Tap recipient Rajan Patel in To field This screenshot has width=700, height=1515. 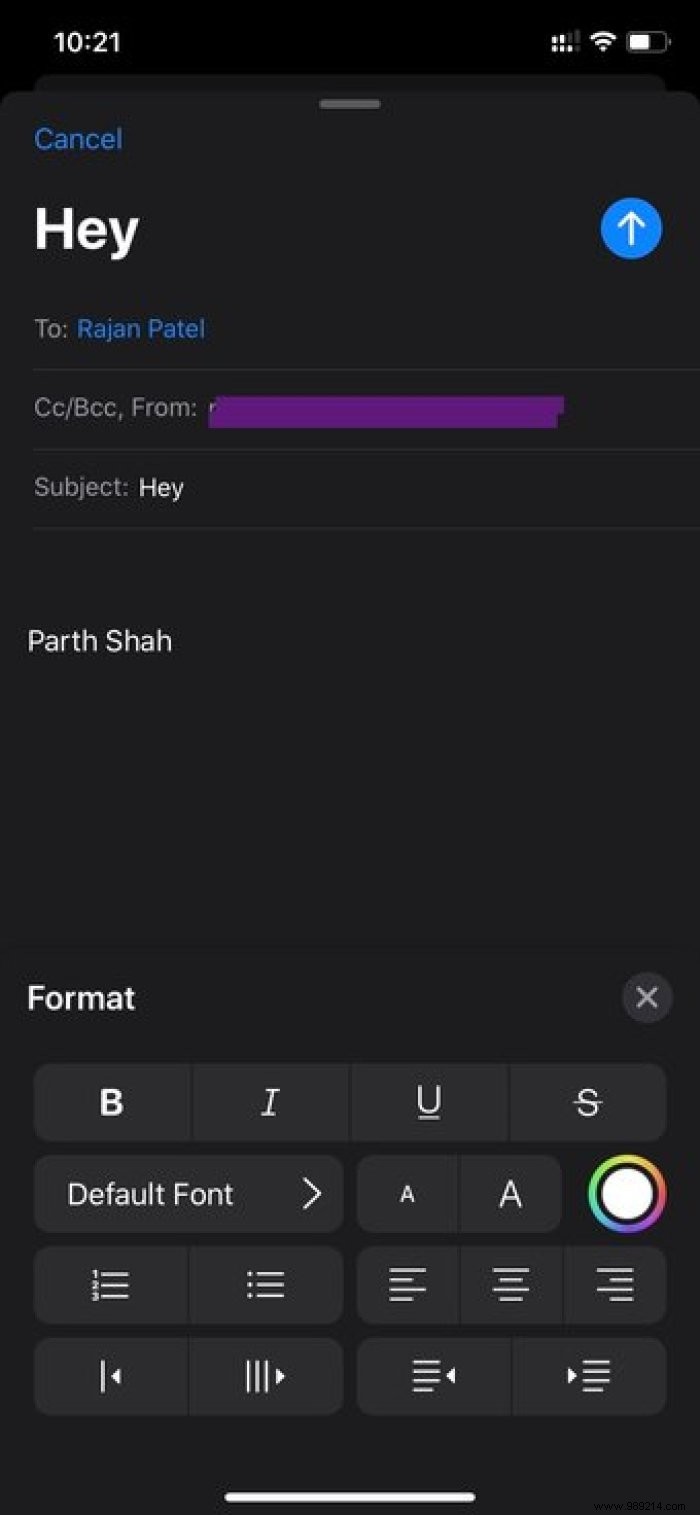point(141,329)
